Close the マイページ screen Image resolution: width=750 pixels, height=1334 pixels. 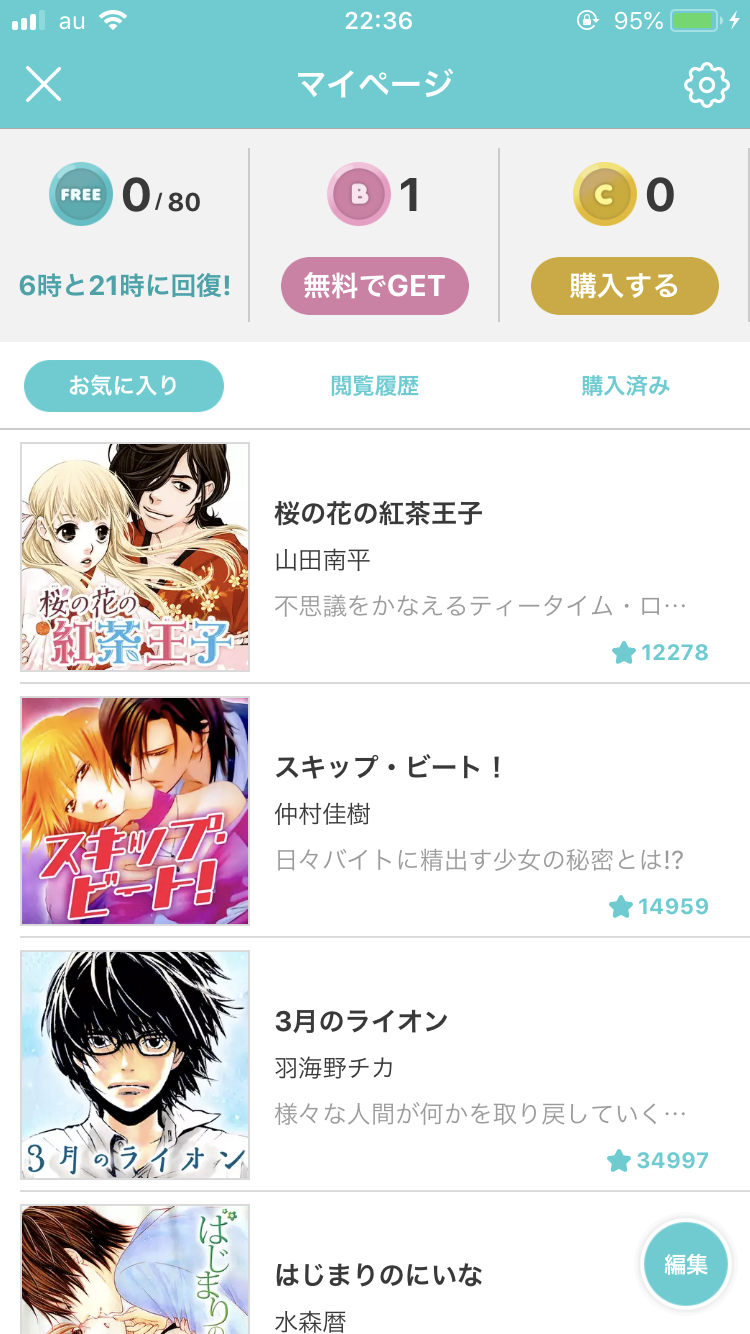click(x=44, y=85)
